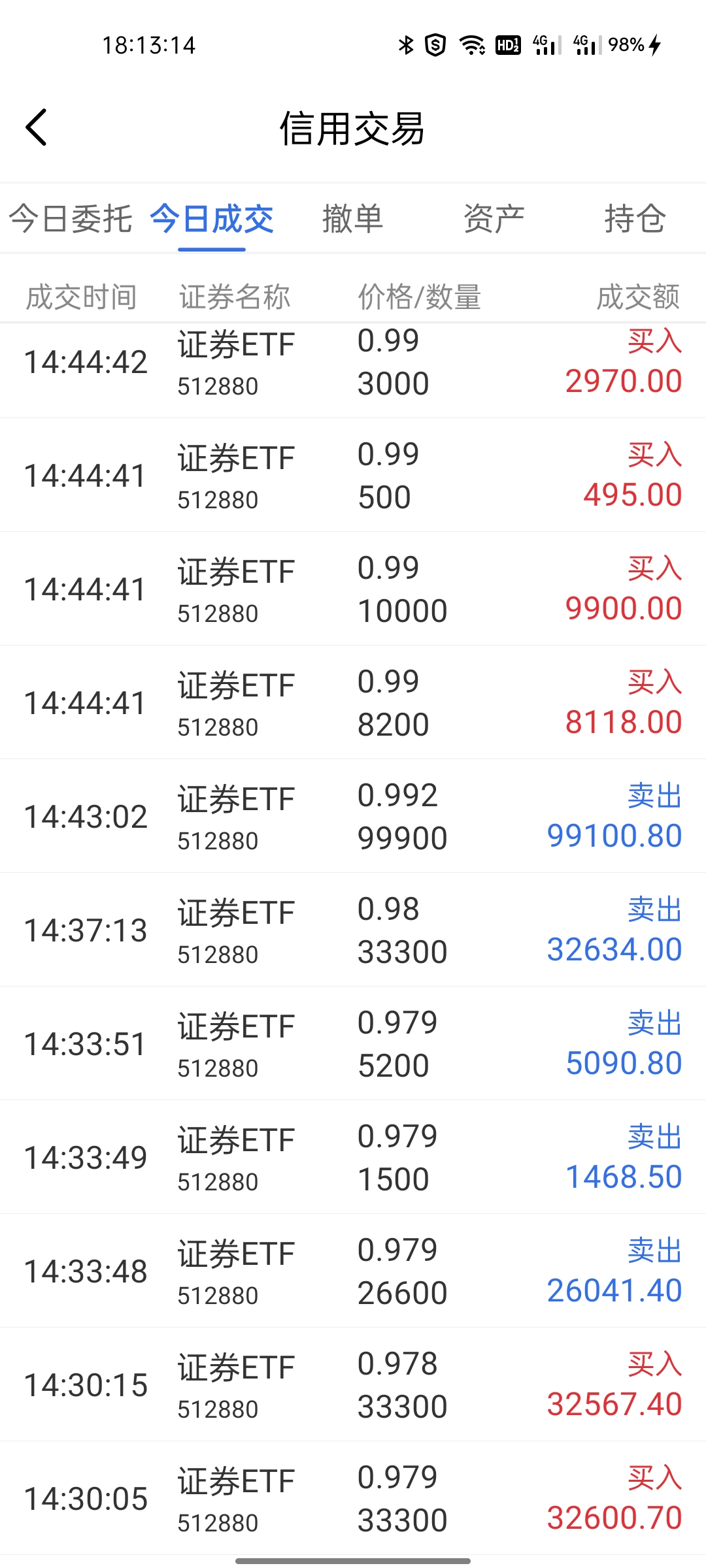Tap the security shield icon in status bar
Viewport: 706px width, 1568px height.
pyautogui.click(x=436, y=44)
